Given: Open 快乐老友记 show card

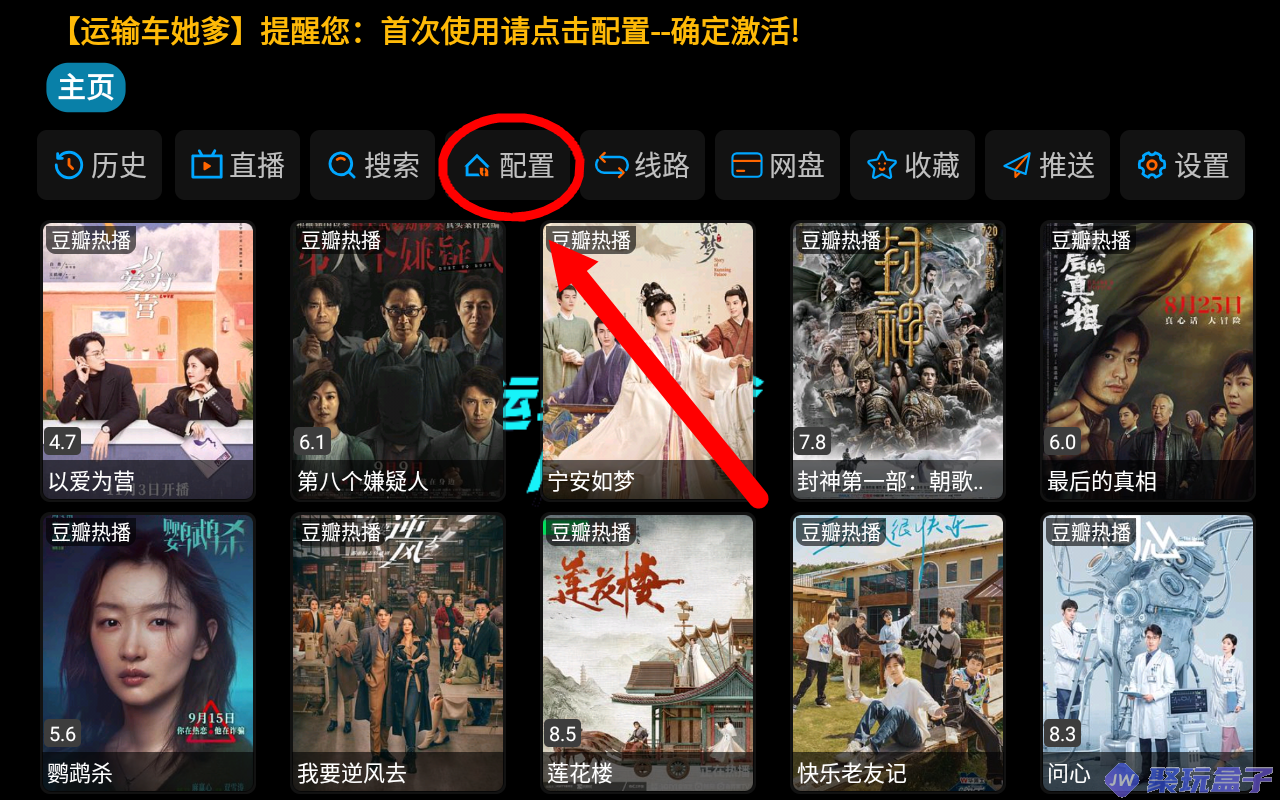Looking at the screenshot, I should (898, 652).
